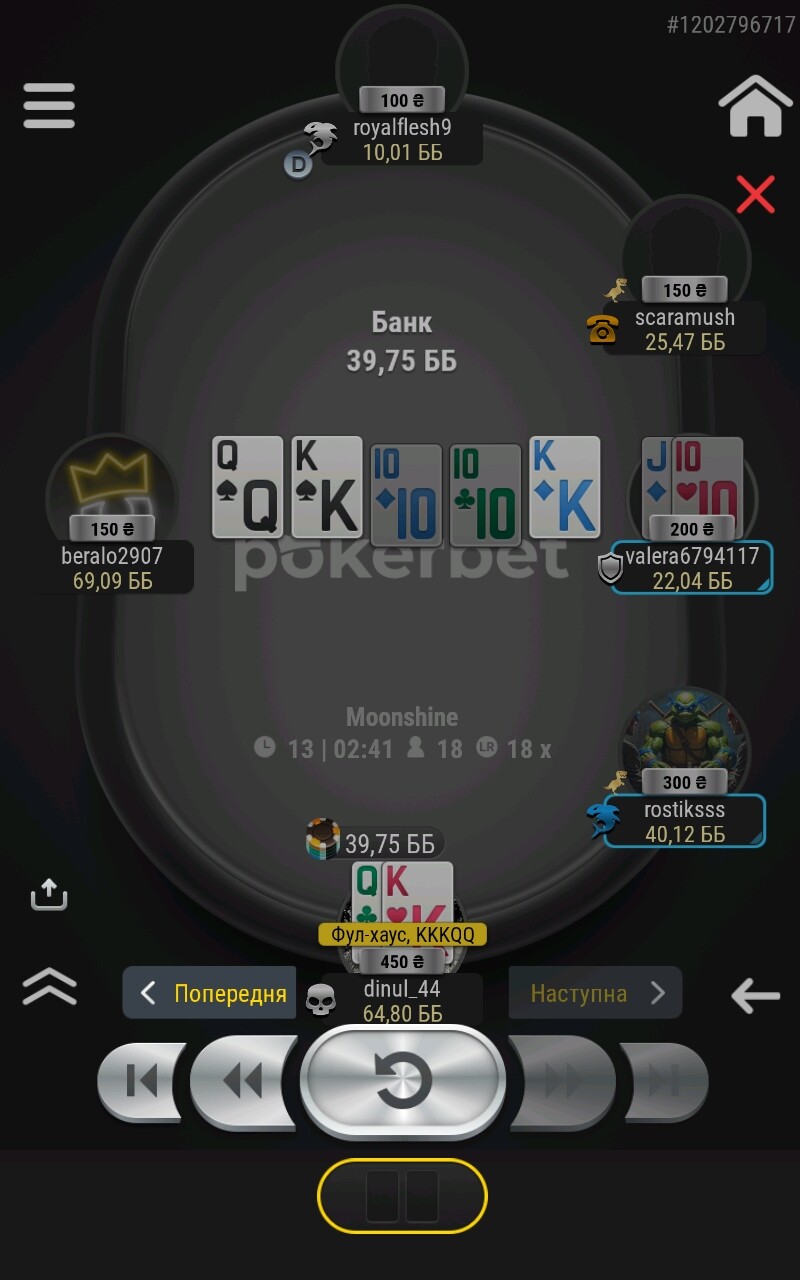
Task: Rewind one step in replay
Action: point(242,1081)
